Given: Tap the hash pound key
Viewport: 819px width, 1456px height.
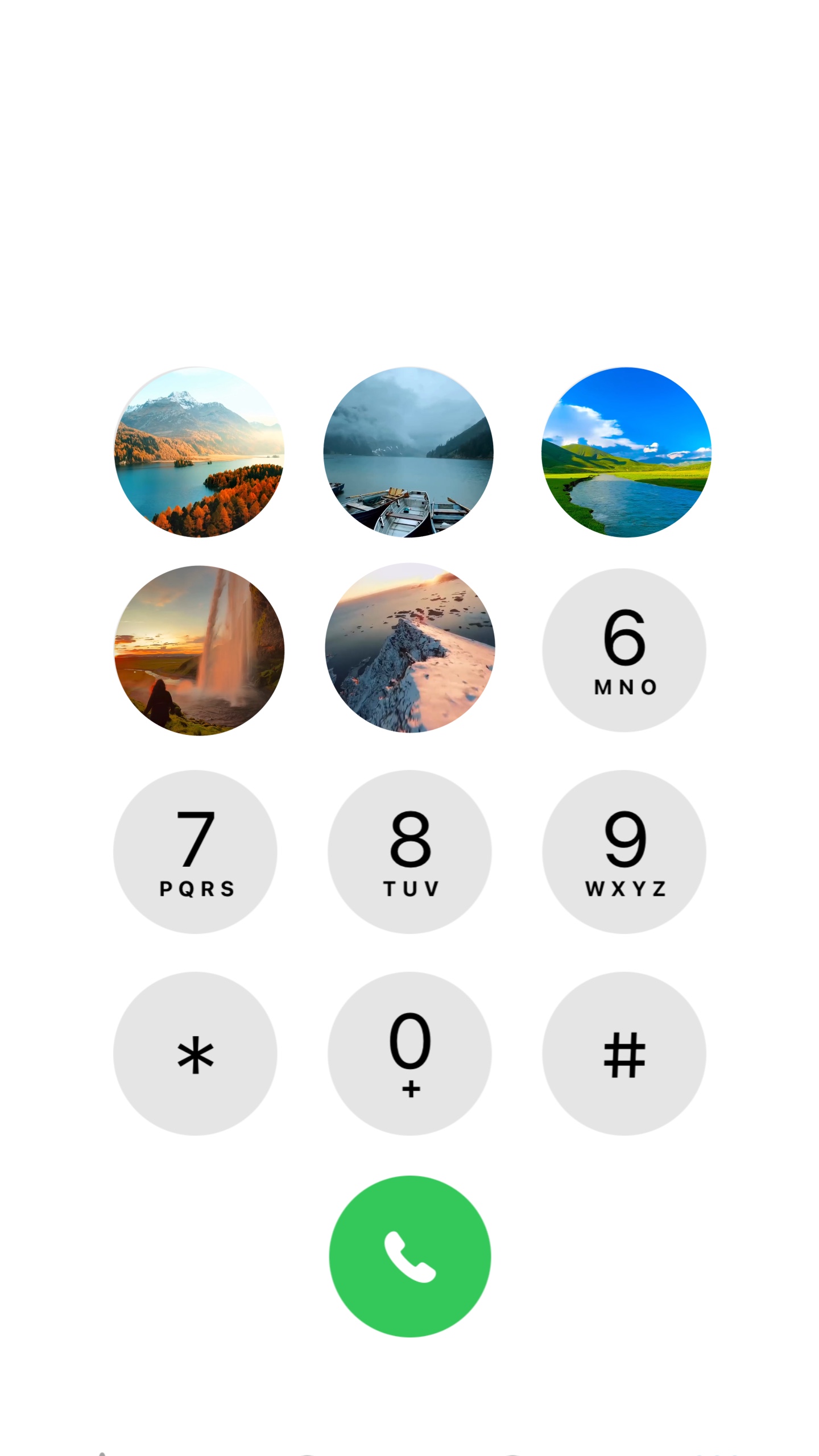Looking at the screenshot, I should [x=624, y=1054].
